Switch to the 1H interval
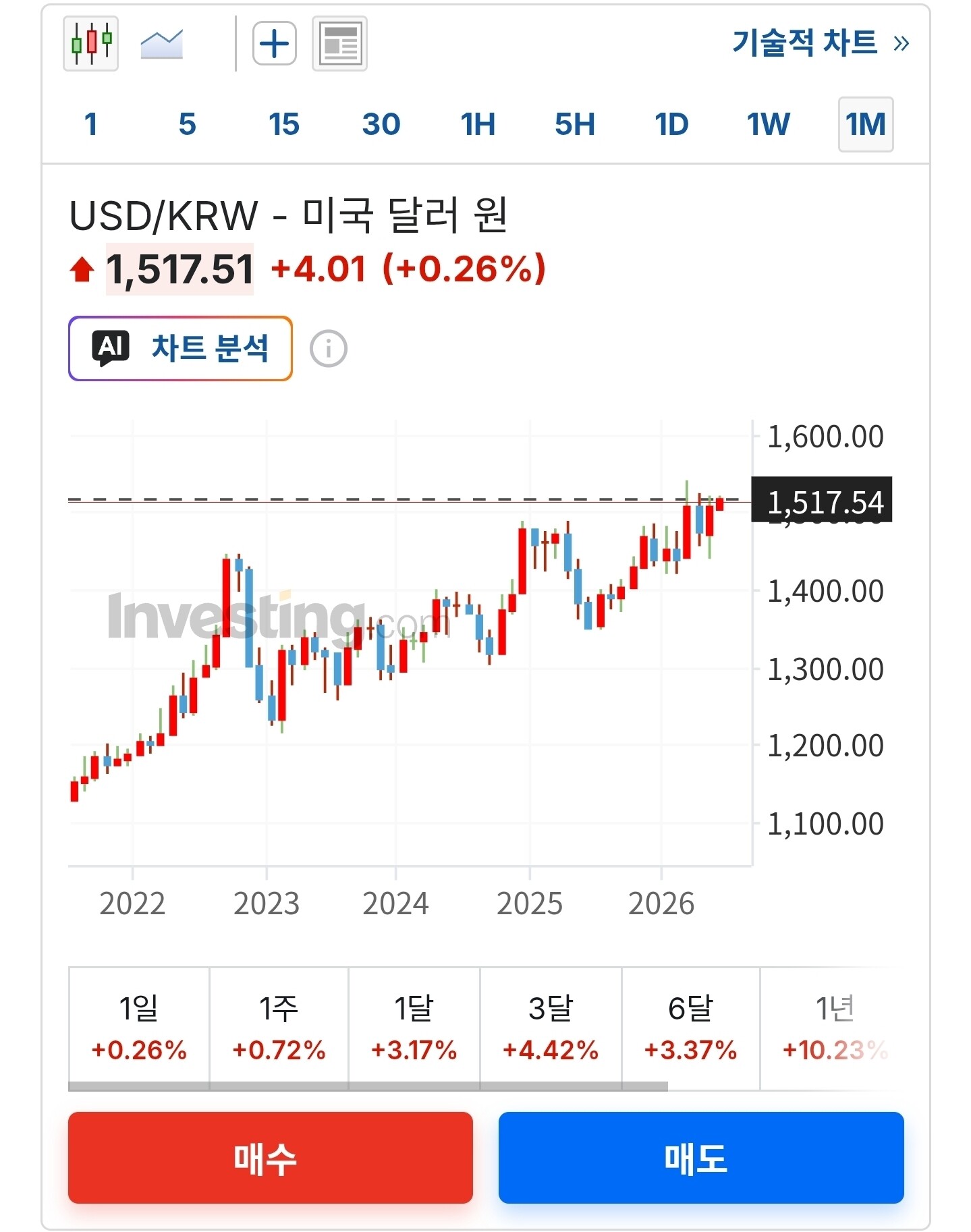 point(478,124)
